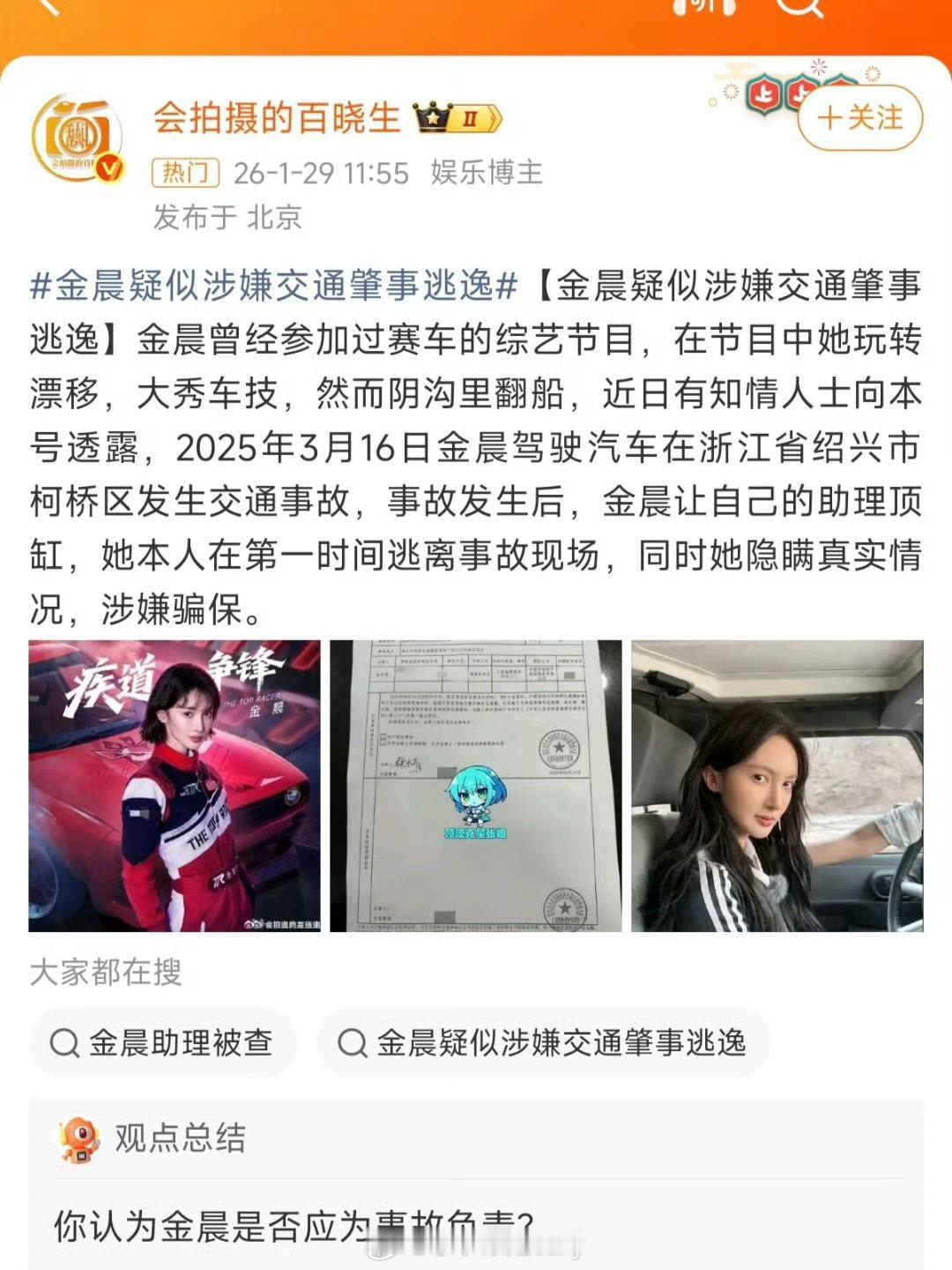Search the 金晨助理被查 suggestion chip

[167, 1042]
